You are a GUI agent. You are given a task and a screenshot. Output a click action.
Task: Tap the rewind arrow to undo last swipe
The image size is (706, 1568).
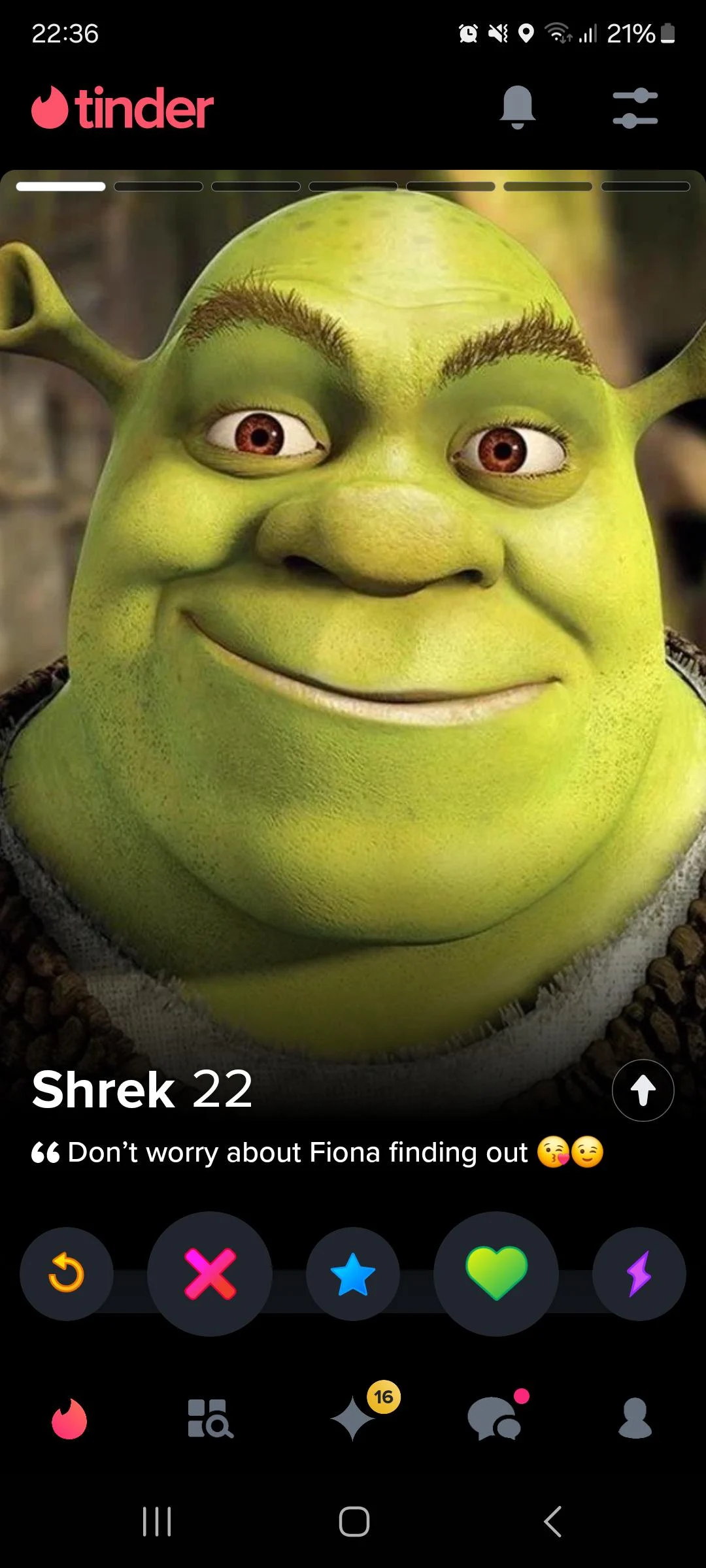(67, 1274)
